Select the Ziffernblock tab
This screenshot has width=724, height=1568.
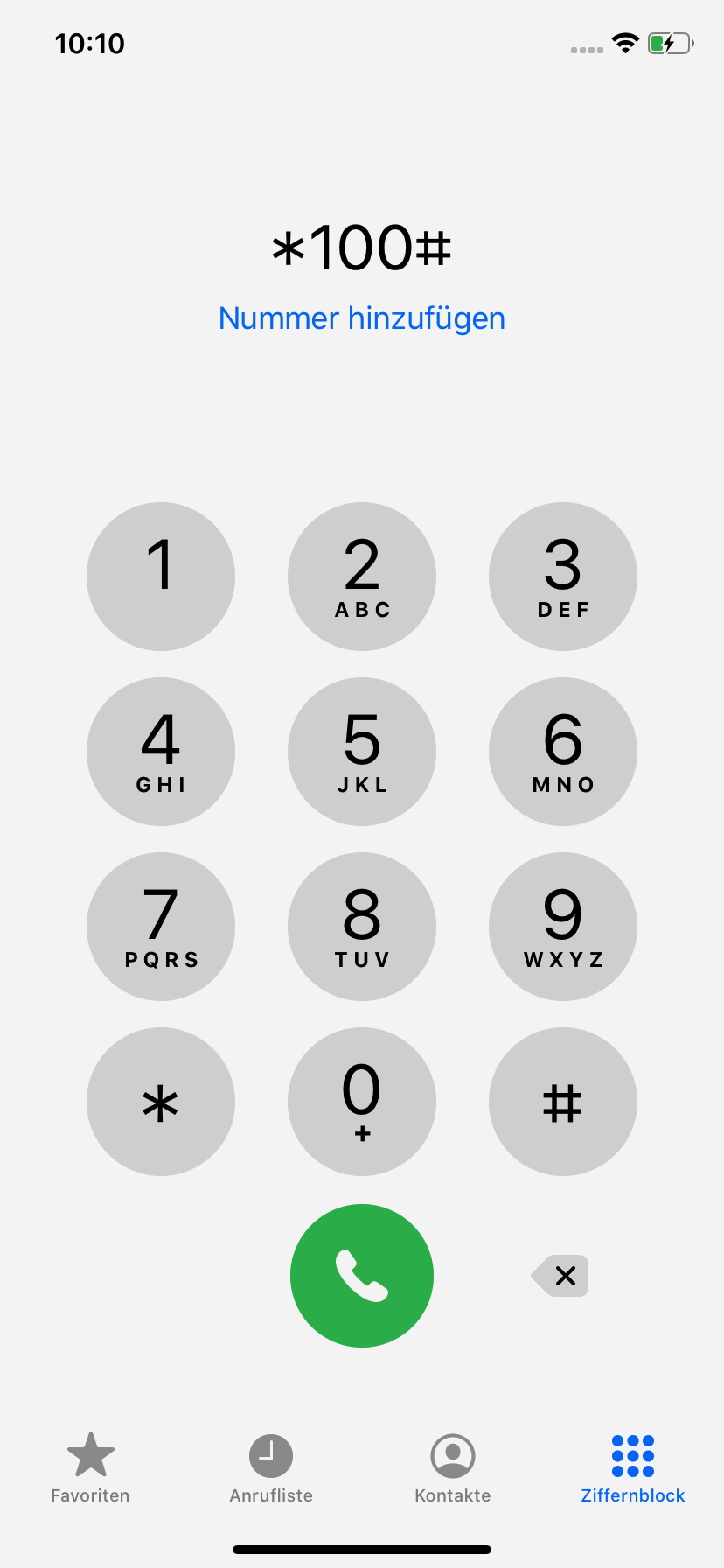click(633, 1469)
